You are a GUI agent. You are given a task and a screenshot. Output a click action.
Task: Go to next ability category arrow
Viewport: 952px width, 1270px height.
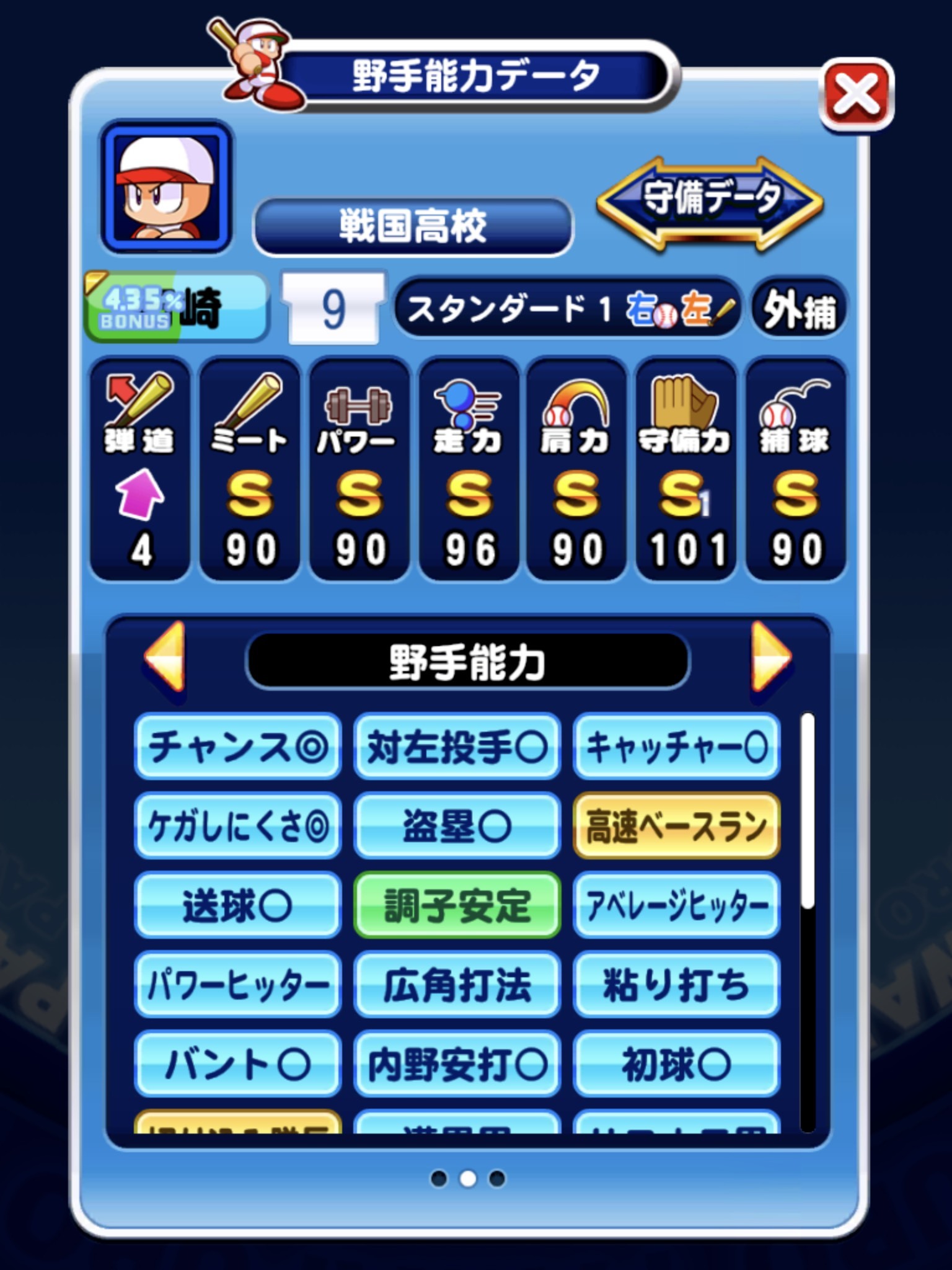tap(770, 657)
